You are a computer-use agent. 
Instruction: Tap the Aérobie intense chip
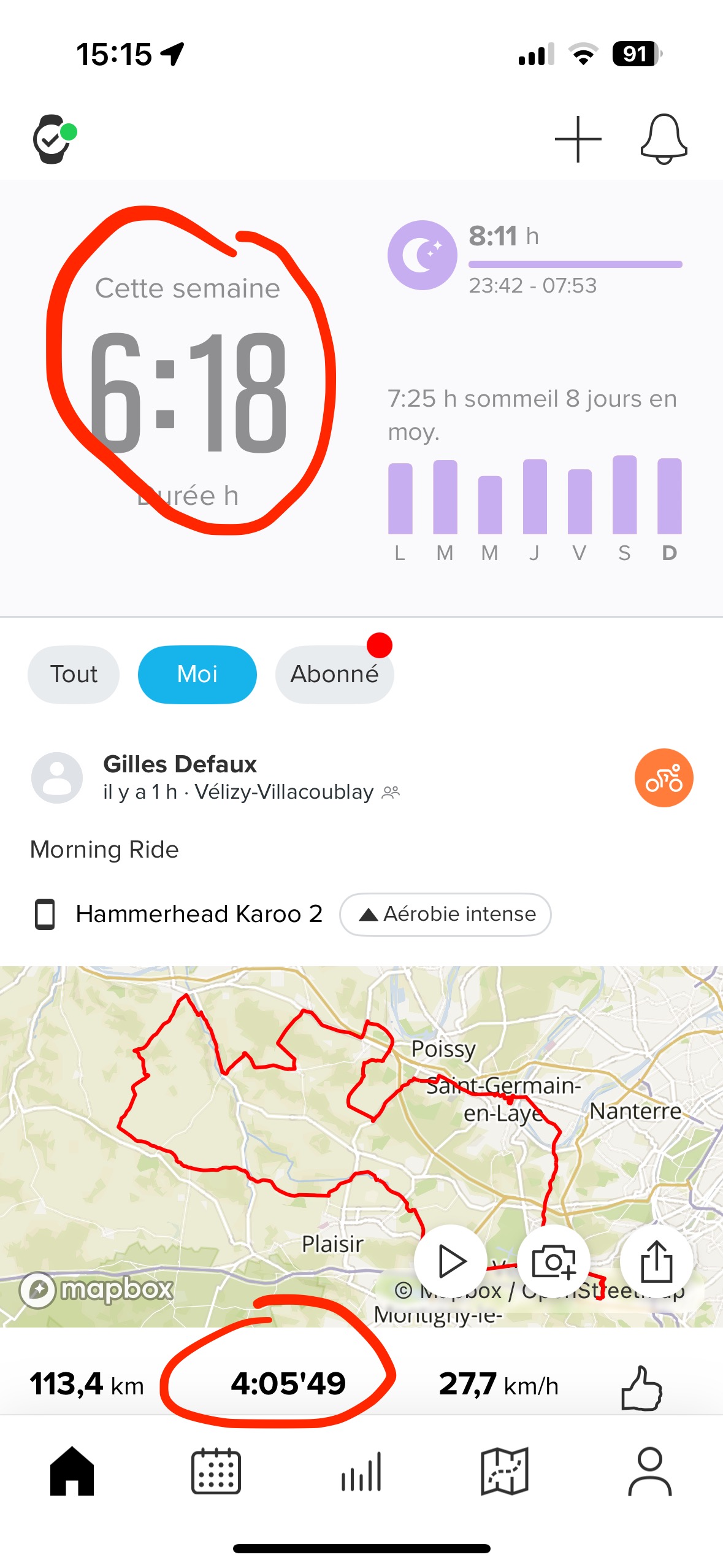445,914
